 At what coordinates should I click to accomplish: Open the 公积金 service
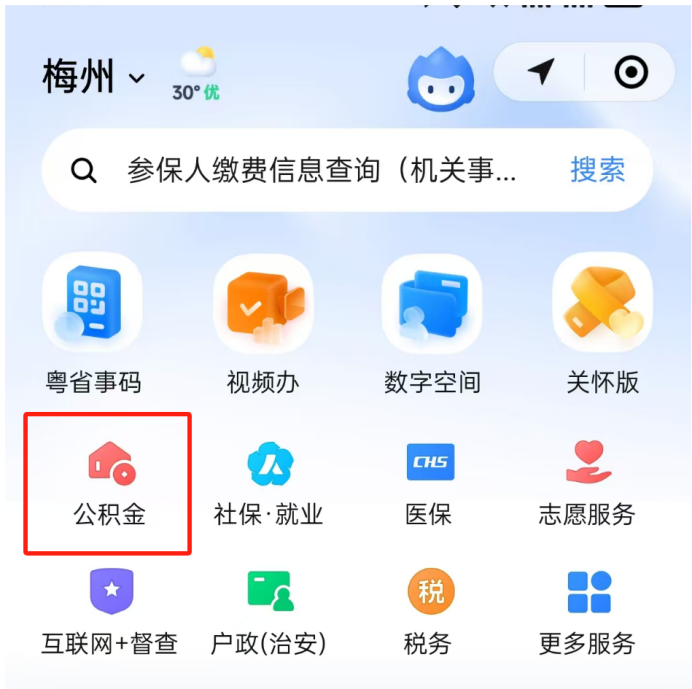(x=109, y=483)
